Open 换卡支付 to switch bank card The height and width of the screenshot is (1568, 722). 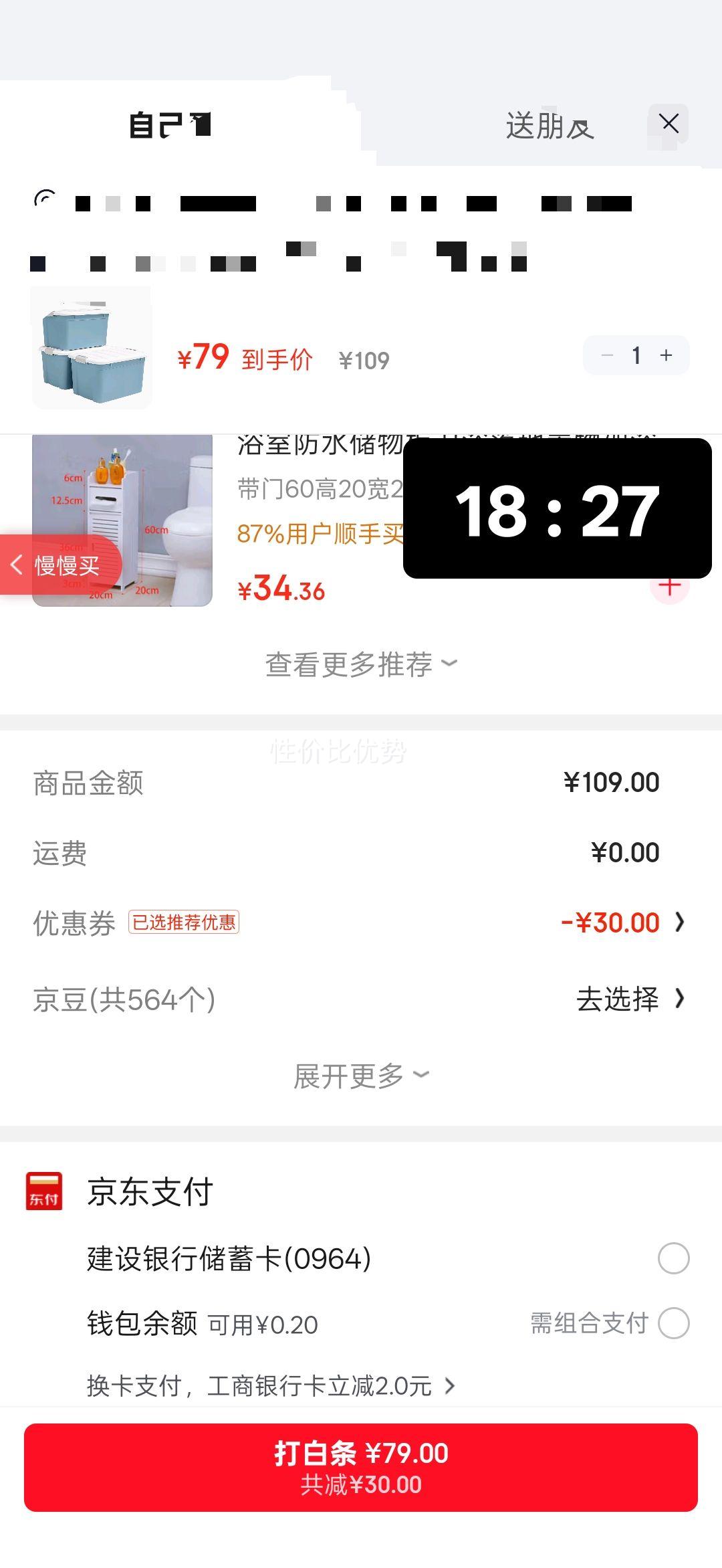267,1385
